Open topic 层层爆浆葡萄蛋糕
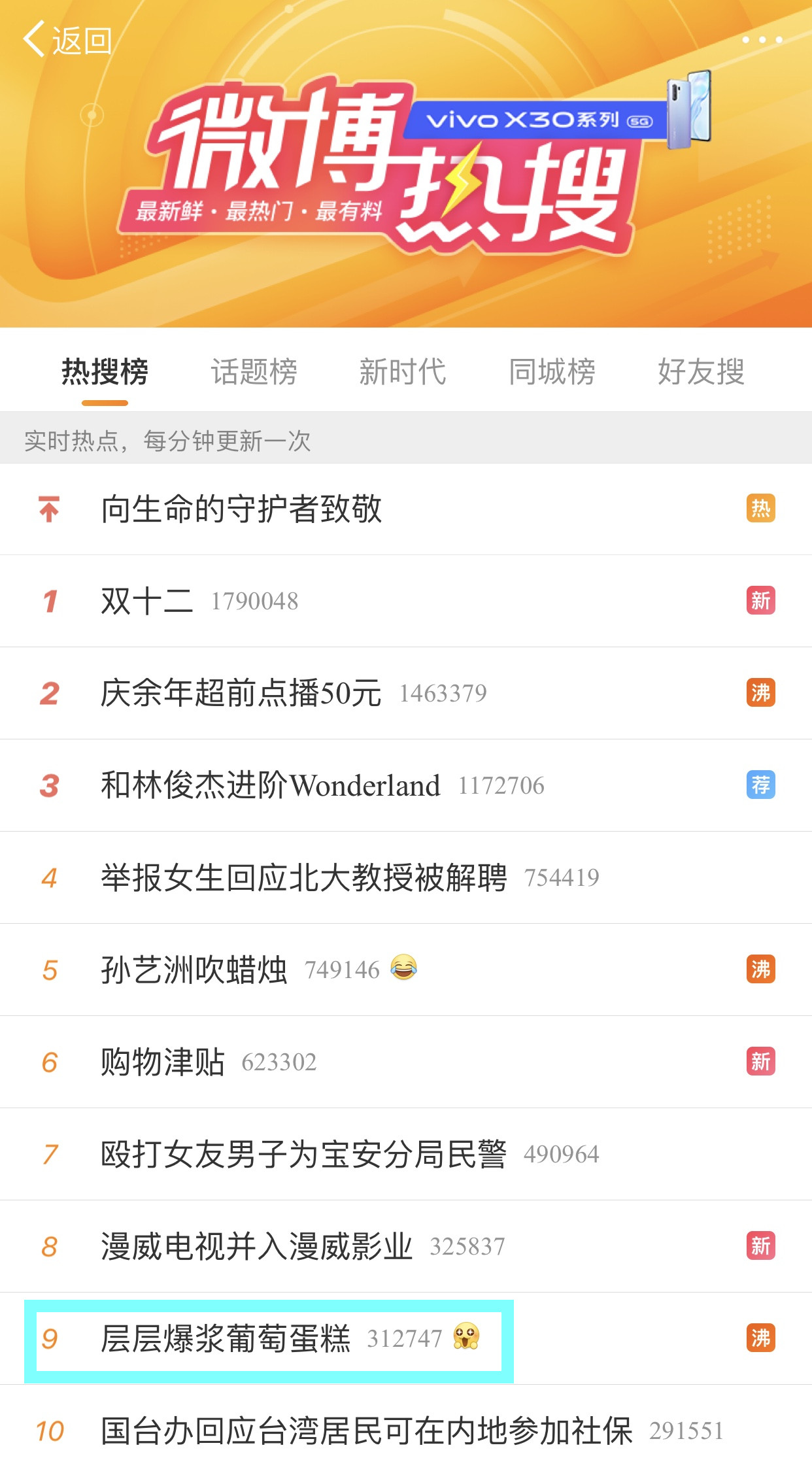This screenshot has width=812, height=1473. click(226, 1339)
